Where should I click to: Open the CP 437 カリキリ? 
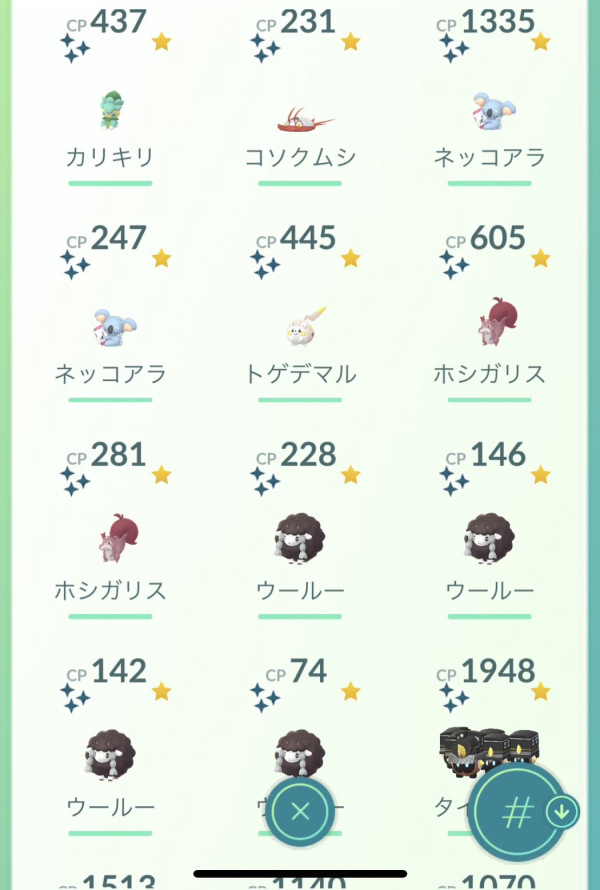pos(110,110)
